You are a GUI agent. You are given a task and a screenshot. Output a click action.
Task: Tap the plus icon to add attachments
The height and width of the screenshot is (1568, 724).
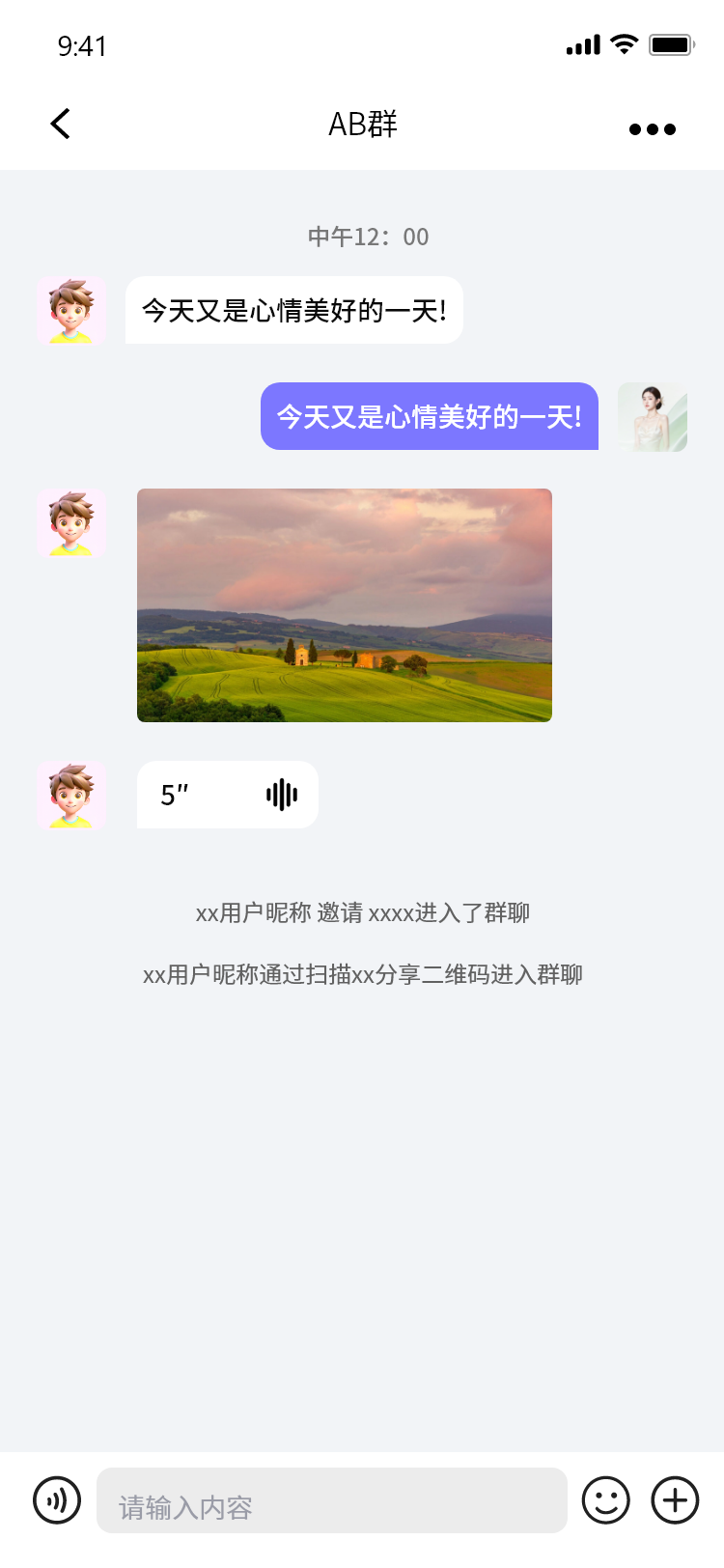[x=674, y=1499]
